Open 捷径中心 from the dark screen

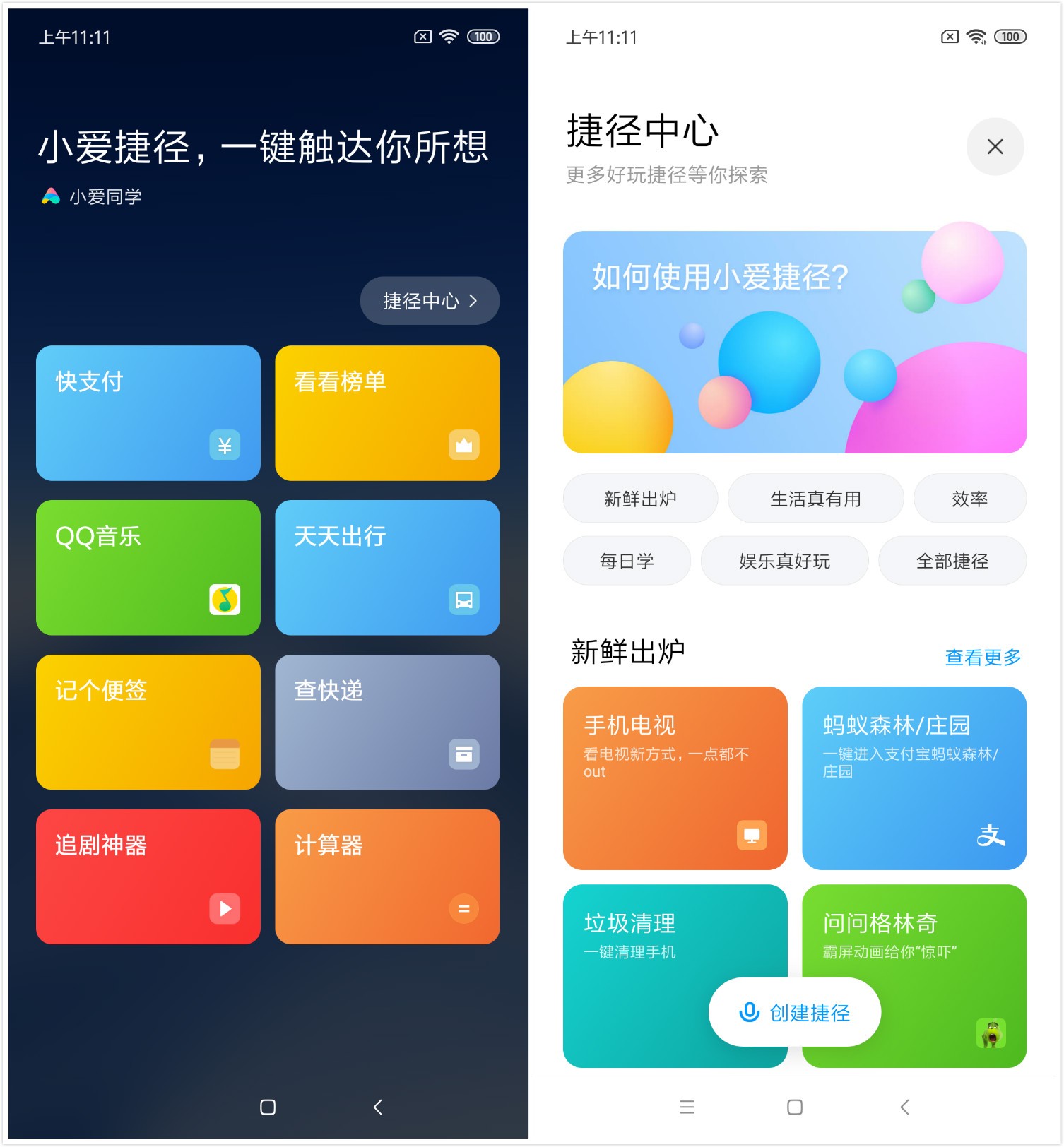pos(430,301)
